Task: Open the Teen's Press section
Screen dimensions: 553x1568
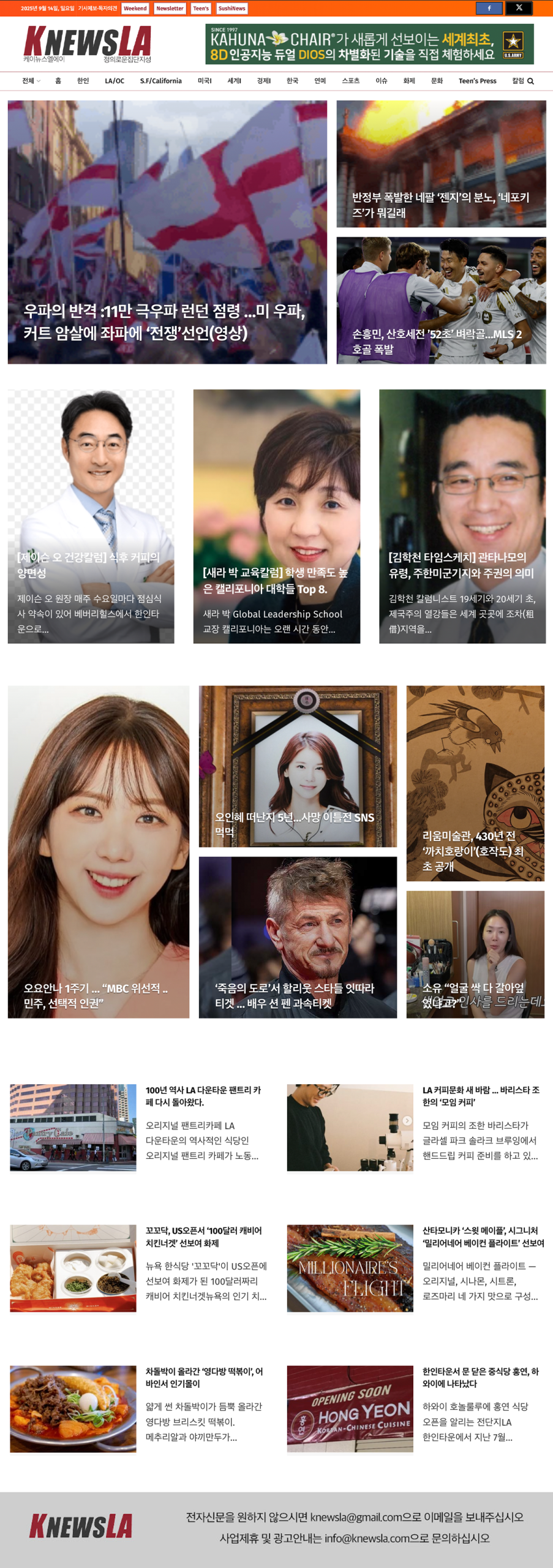Action: point(477,81)
